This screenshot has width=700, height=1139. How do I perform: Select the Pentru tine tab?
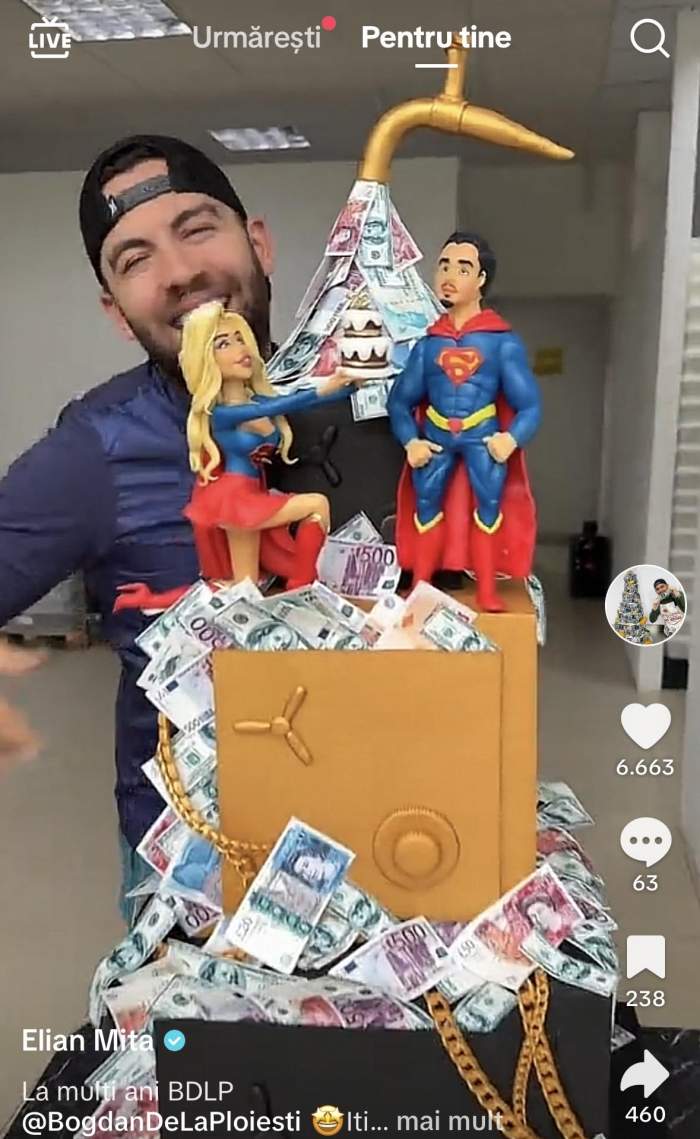[x=436, y=38]
